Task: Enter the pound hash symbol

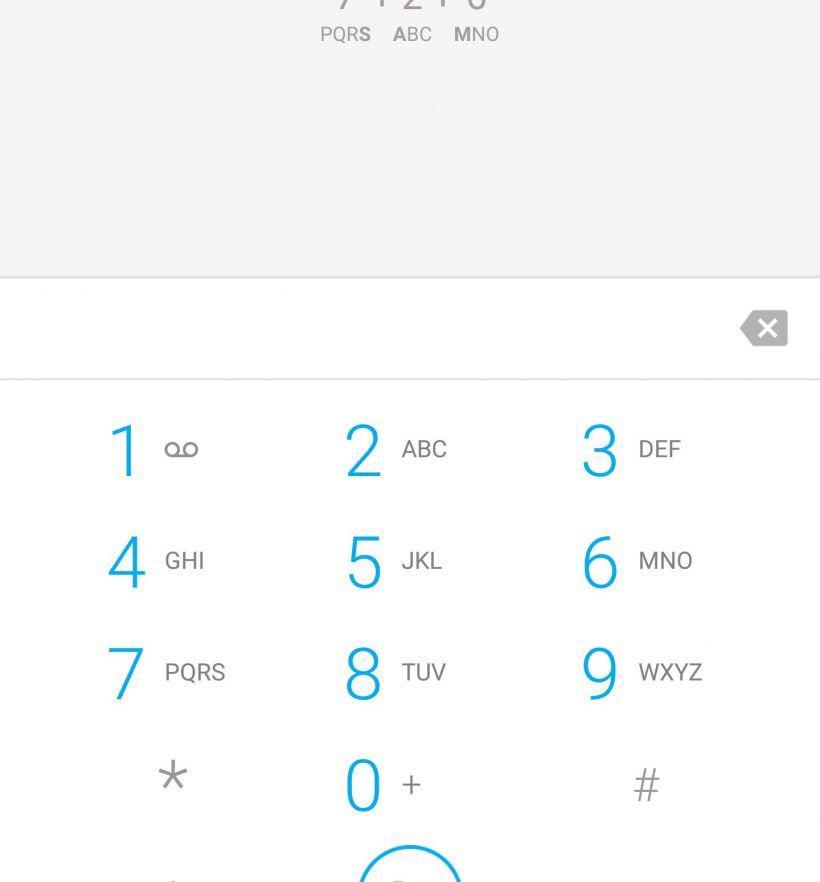Action: 647,785
